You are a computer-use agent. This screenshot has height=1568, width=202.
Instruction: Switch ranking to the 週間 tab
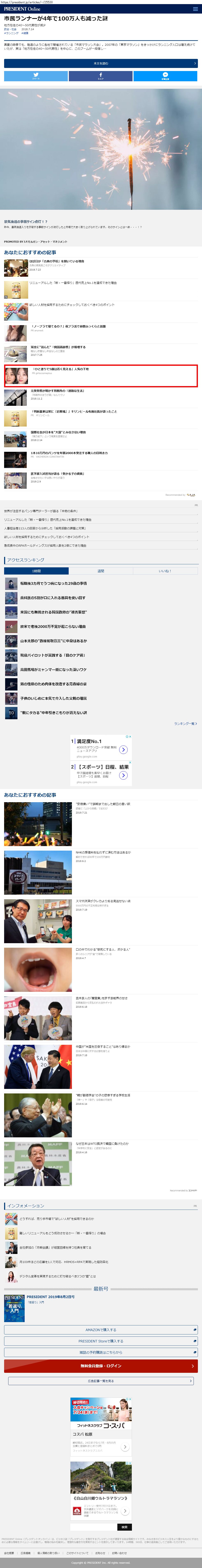point(101,571)
